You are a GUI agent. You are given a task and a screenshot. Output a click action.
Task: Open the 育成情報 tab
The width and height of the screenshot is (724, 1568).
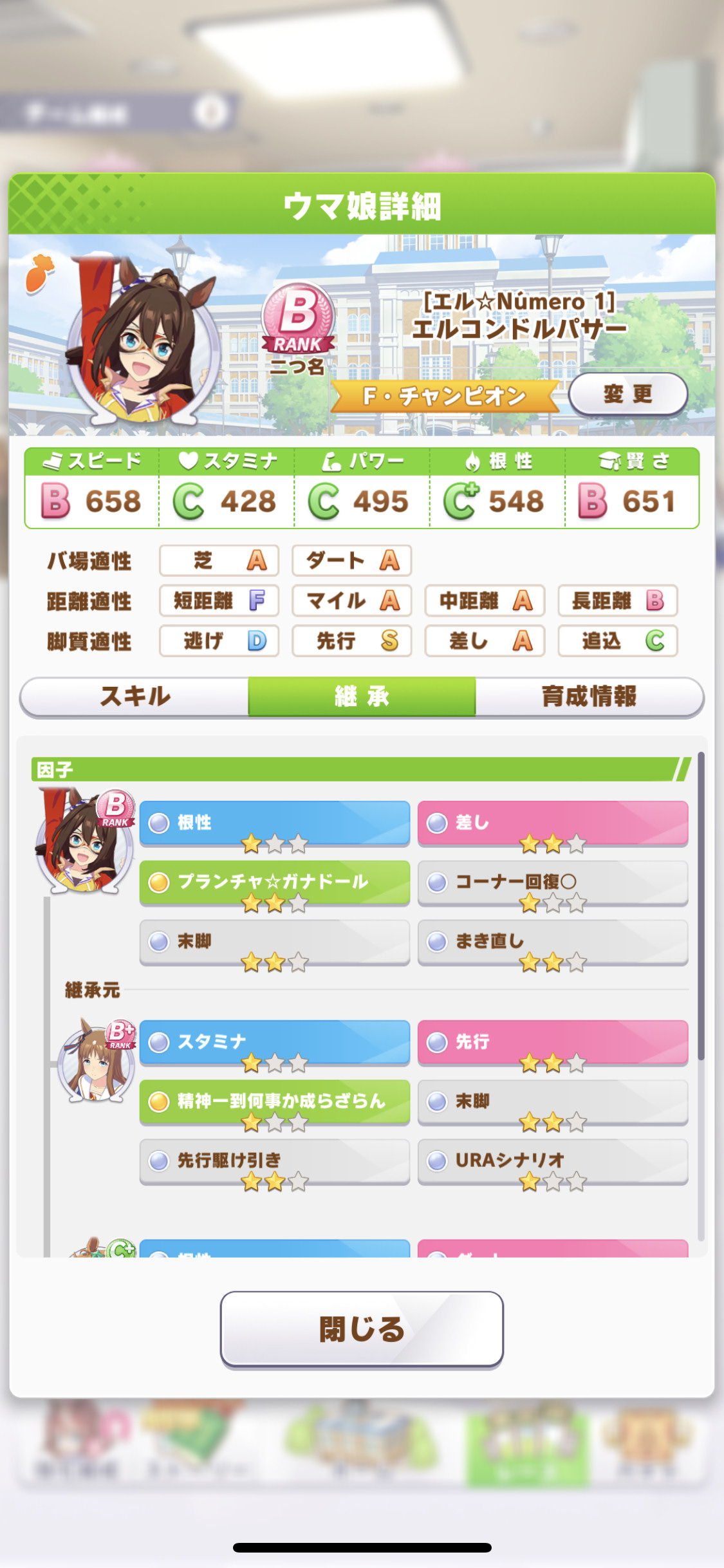[x=589, y=696]
